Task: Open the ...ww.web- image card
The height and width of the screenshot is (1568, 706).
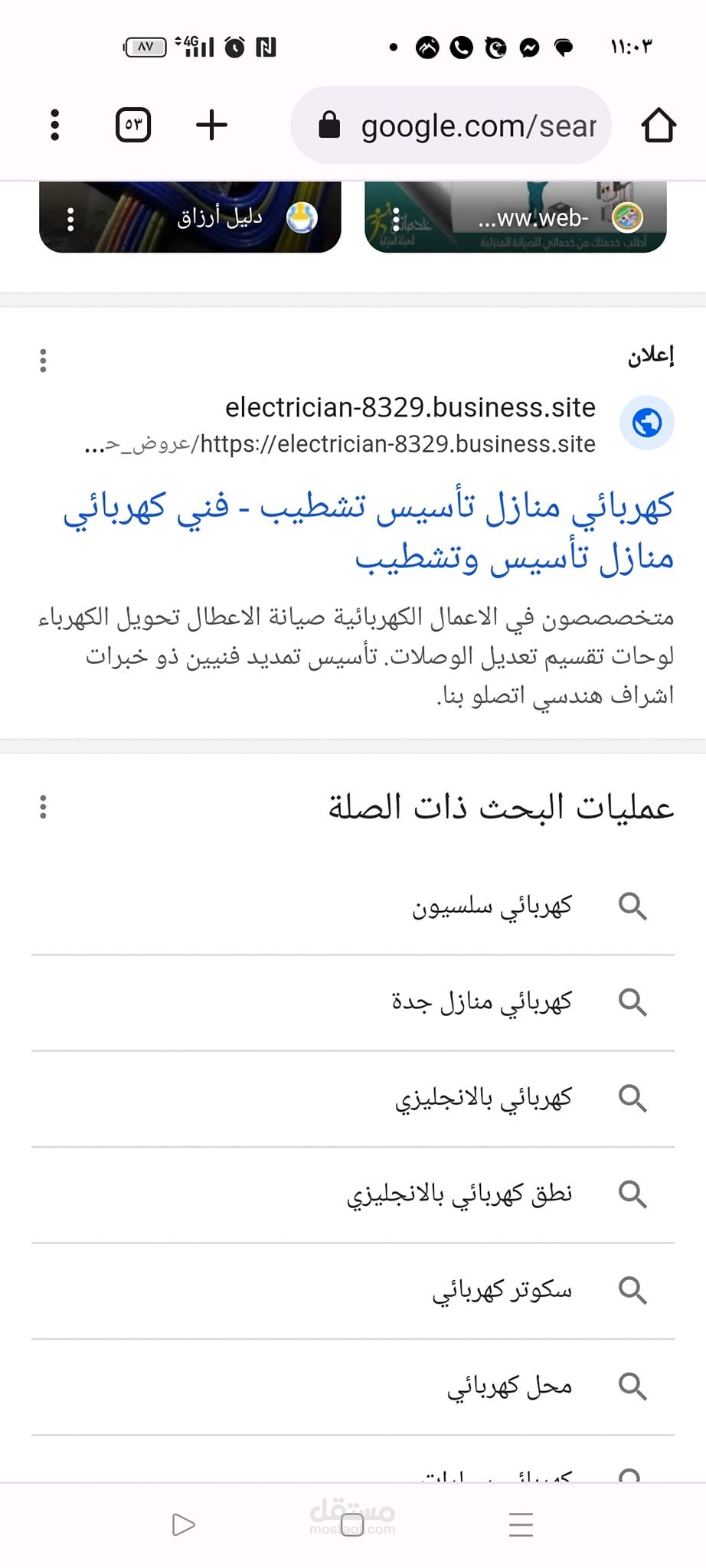Action: tap(515, 217)
